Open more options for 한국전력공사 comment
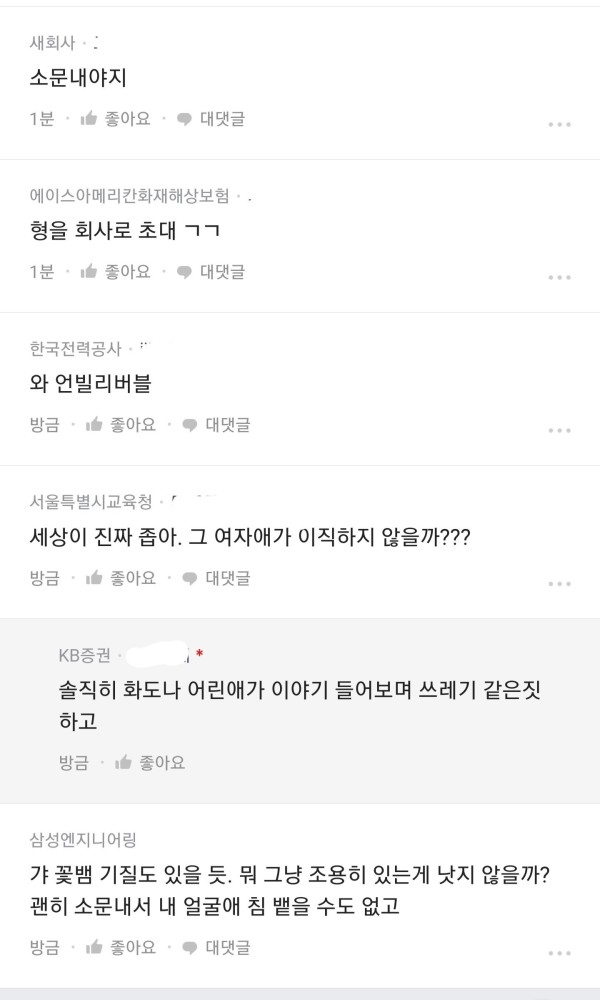This screenshot has height=1000, width=600. (x=559, y=430)
